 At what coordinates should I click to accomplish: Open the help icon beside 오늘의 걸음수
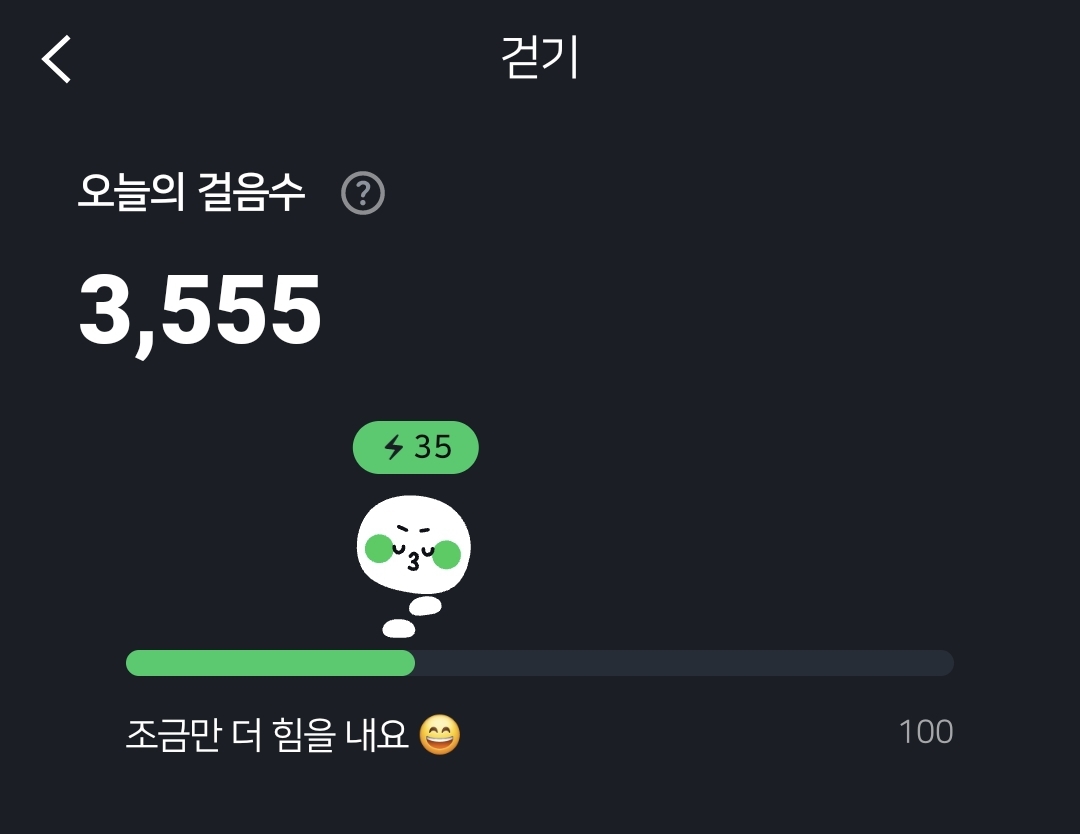click(x=363, y=193)
